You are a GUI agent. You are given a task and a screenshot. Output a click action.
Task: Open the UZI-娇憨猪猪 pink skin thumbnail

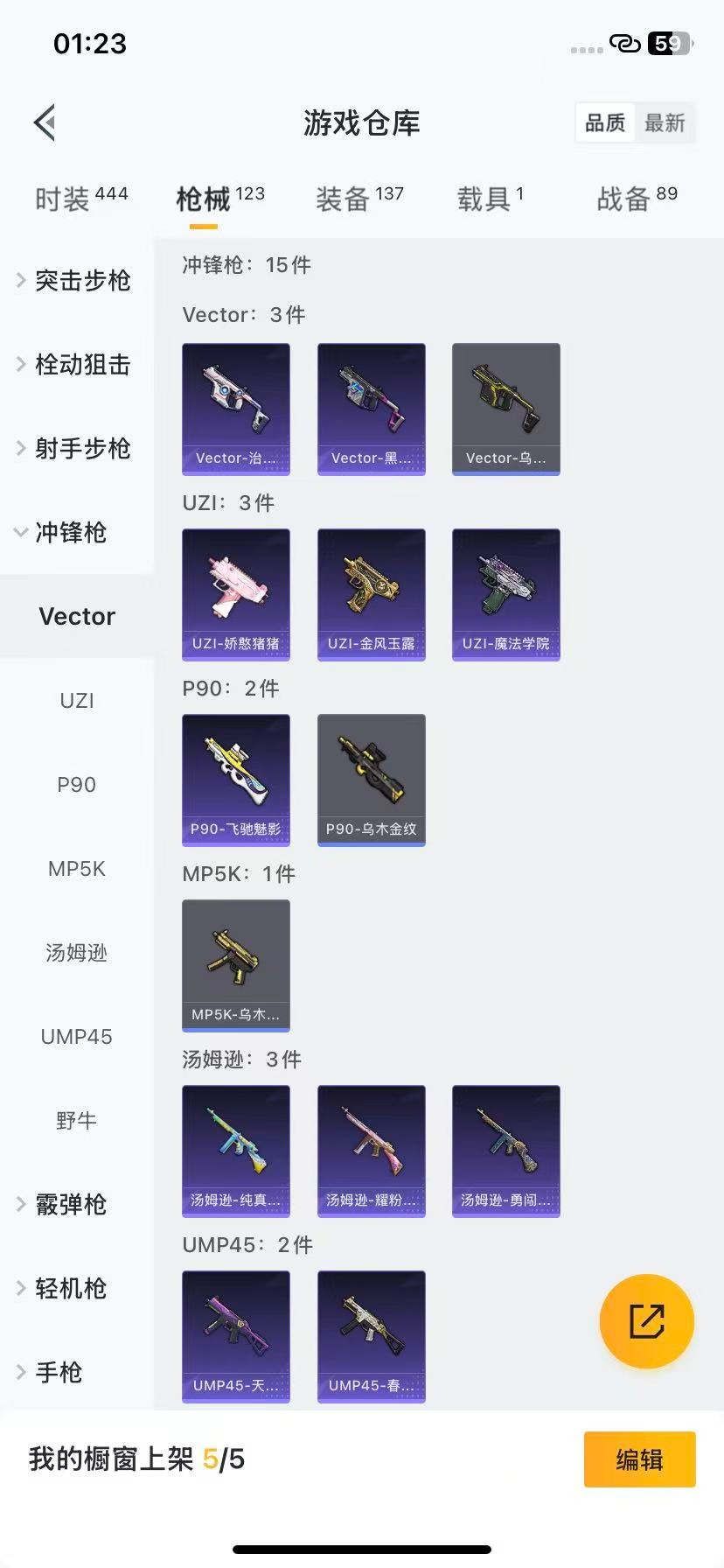point(235,594)
